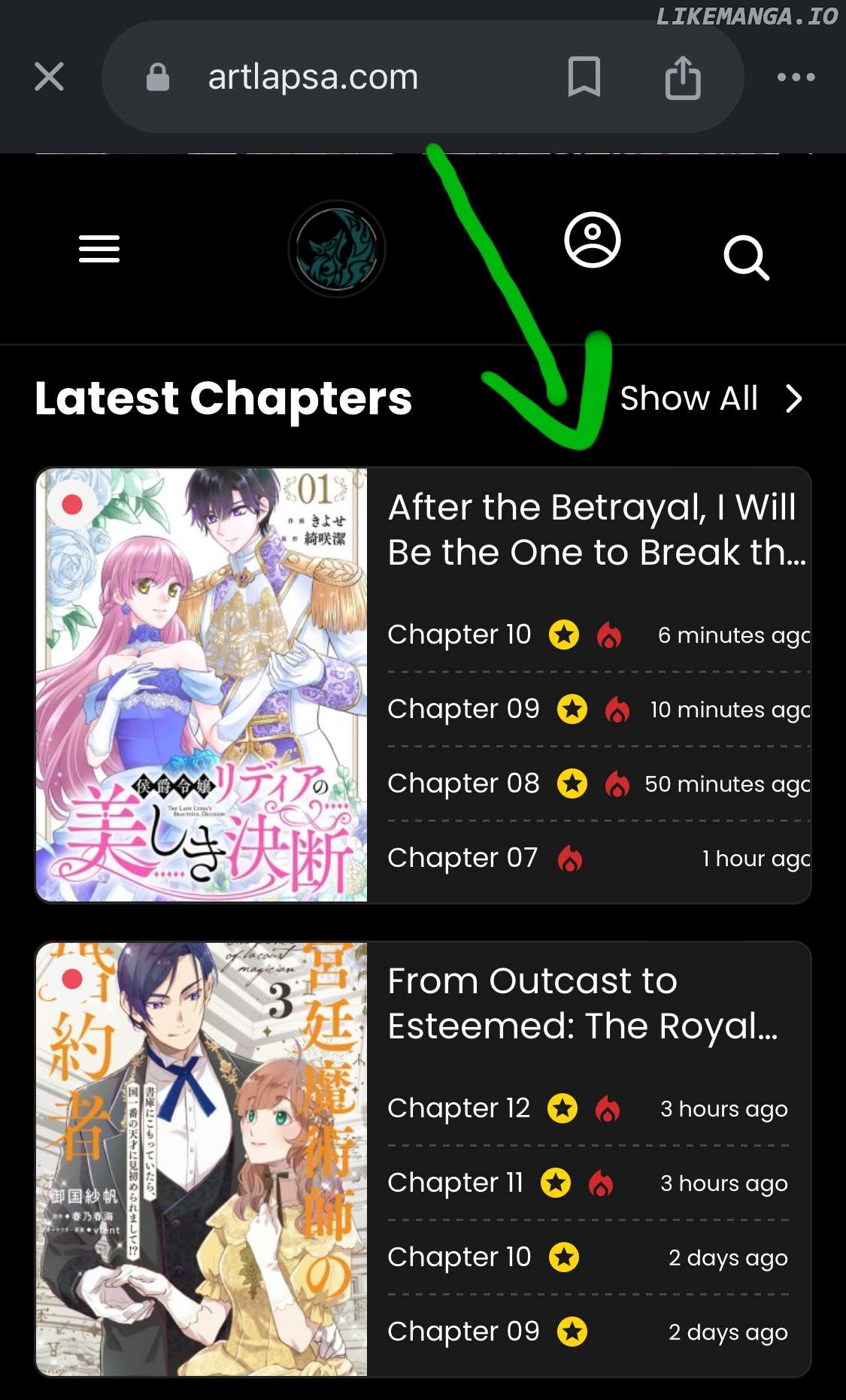The height and width of the screenshot is (1400, 846).
Task: Select Chapter 11 of From Outcast to Esteemed
Action: 455,1183
